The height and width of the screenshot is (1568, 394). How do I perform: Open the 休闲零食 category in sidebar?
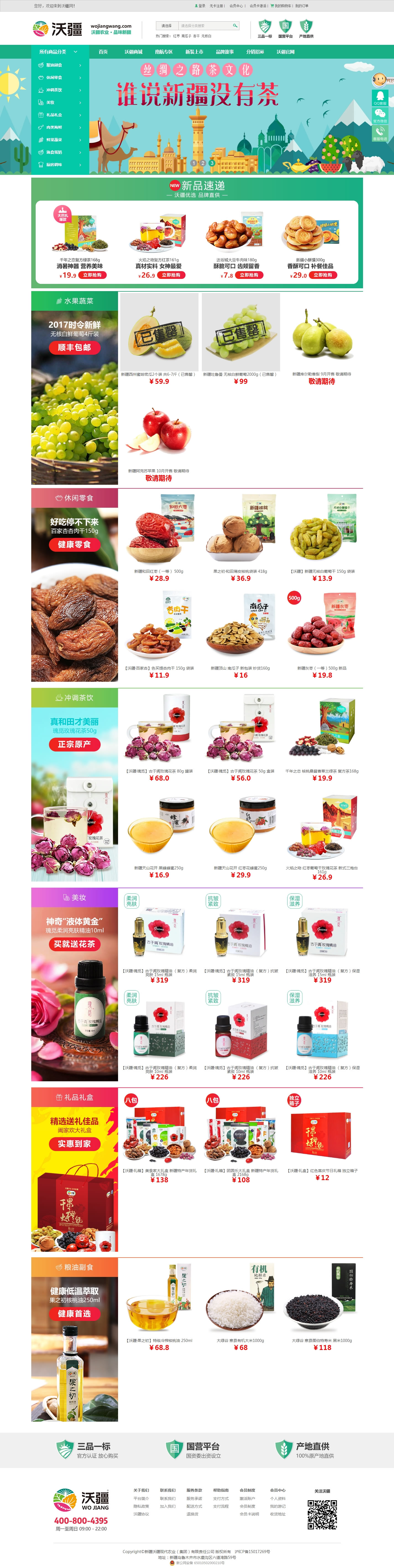(x=54, y=77)
